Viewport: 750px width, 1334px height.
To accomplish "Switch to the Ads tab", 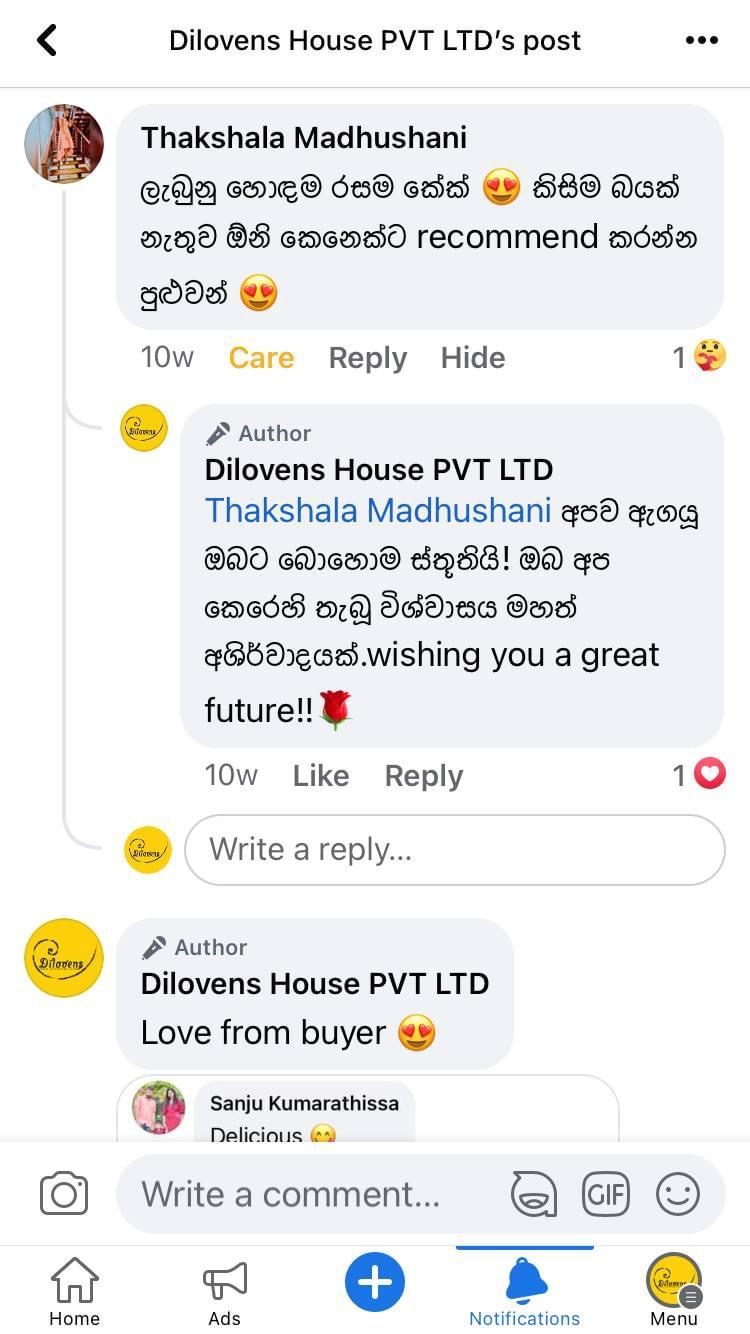I will pos(224,1291).
